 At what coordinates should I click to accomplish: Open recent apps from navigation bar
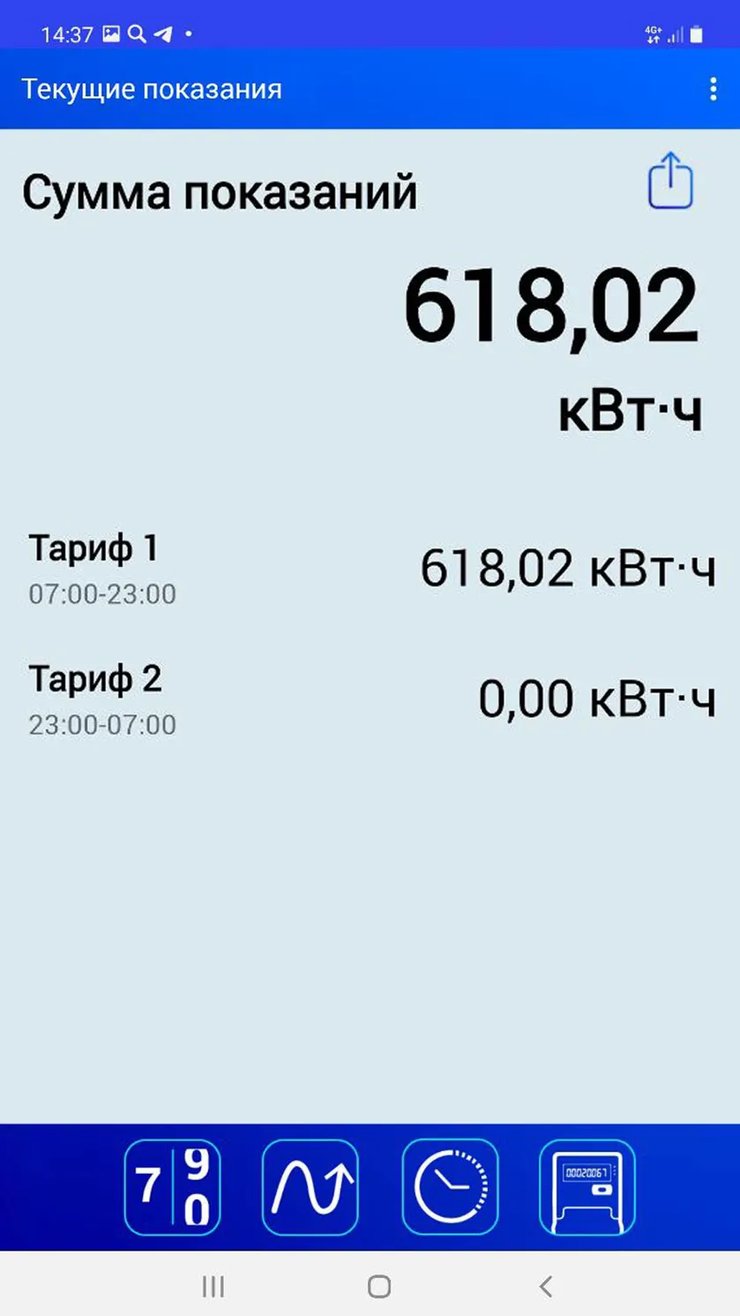212,1286
